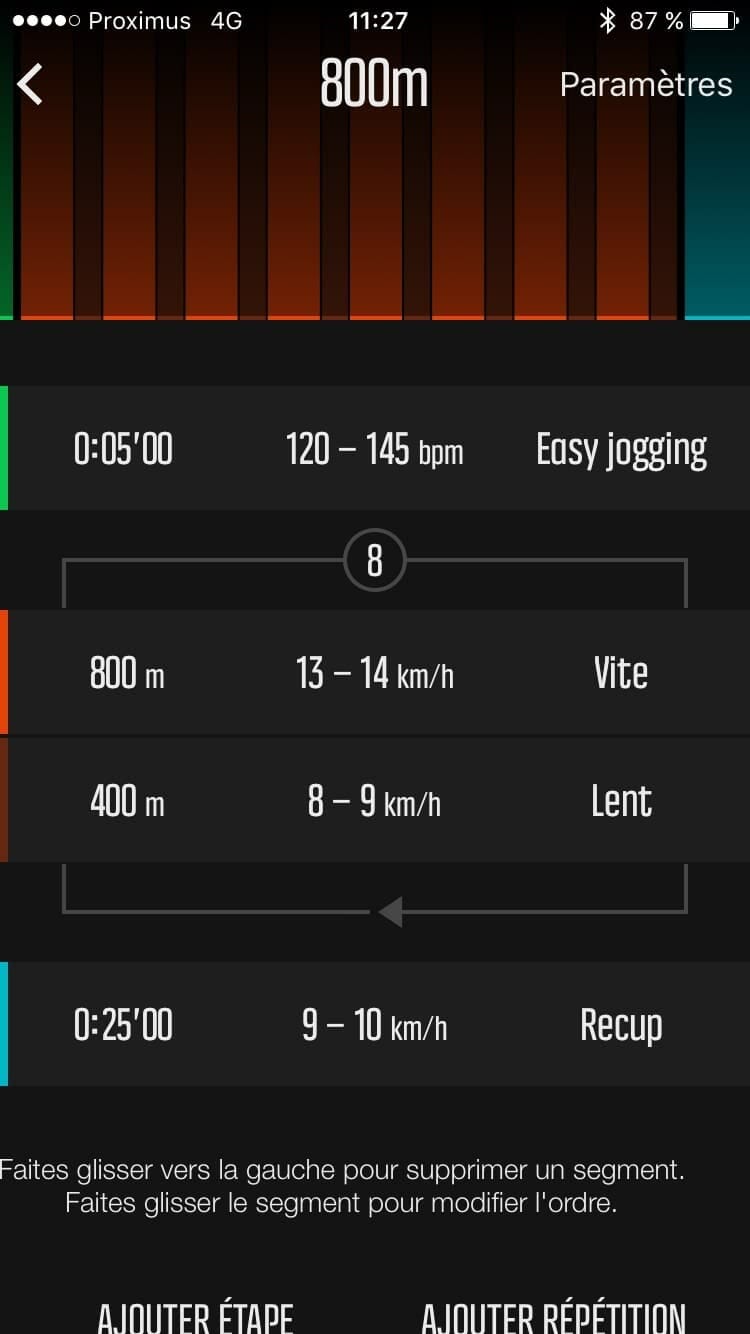Open the 400 m Lent segment
This screenshot has height=1334, width=750.
(x=375, y=801)
